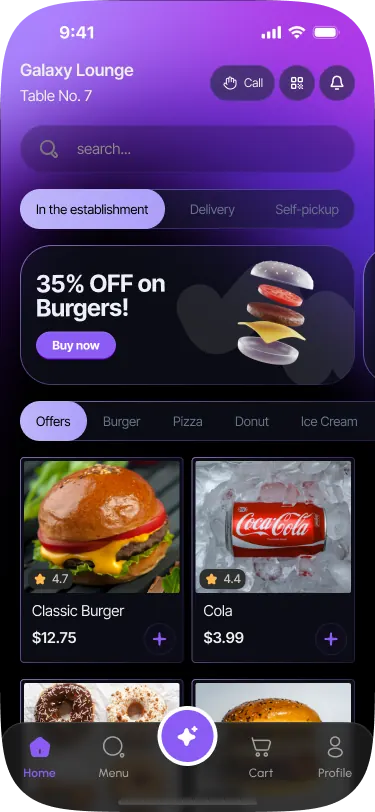This screenshot has width=375, height=812.
Task: Tap the sparkle button in the bottom bar
Action: tap(188, 736)
